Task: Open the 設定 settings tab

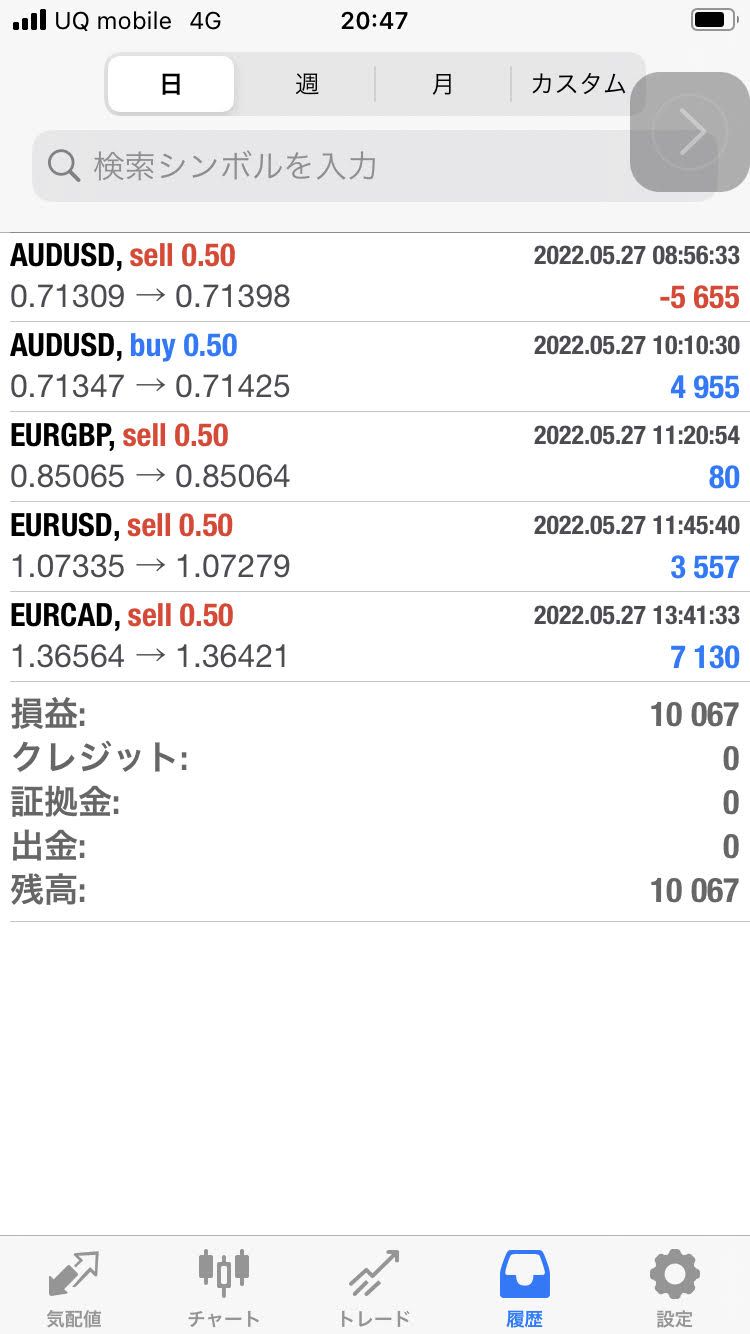Action: tap(675, 1287)
